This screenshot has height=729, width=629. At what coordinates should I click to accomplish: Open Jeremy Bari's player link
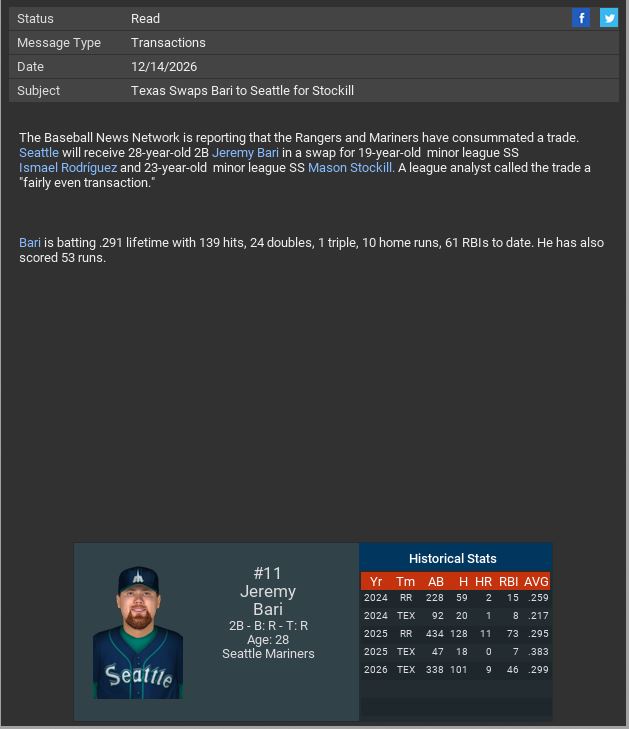245,153
